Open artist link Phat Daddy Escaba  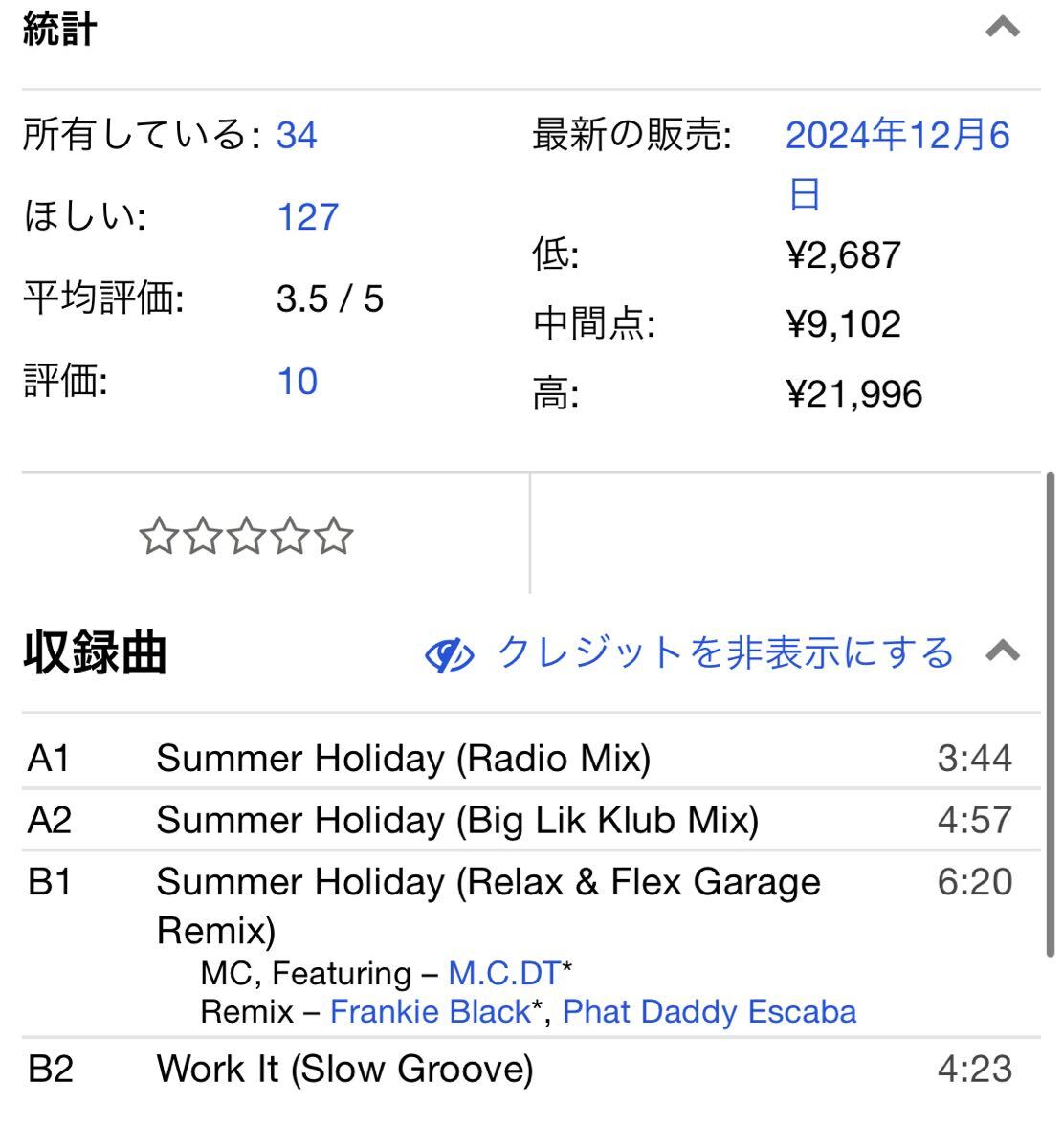709,1012
